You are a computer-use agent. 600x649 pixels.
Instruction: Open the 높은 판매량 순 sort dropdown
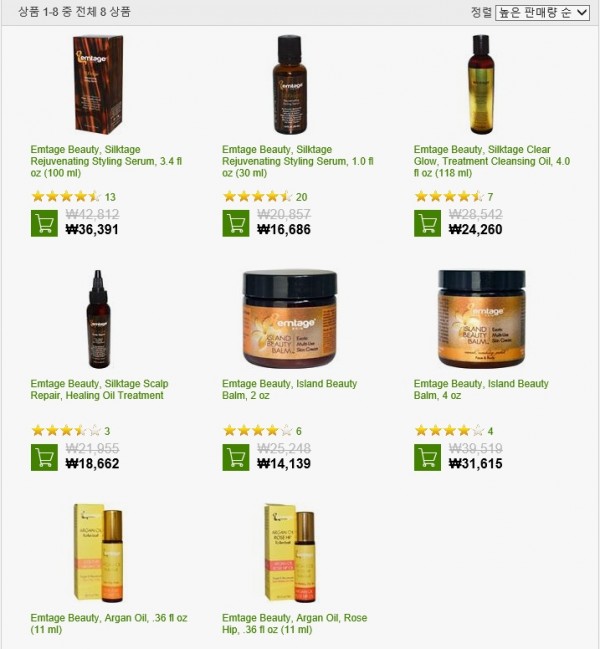pos(542,12)
